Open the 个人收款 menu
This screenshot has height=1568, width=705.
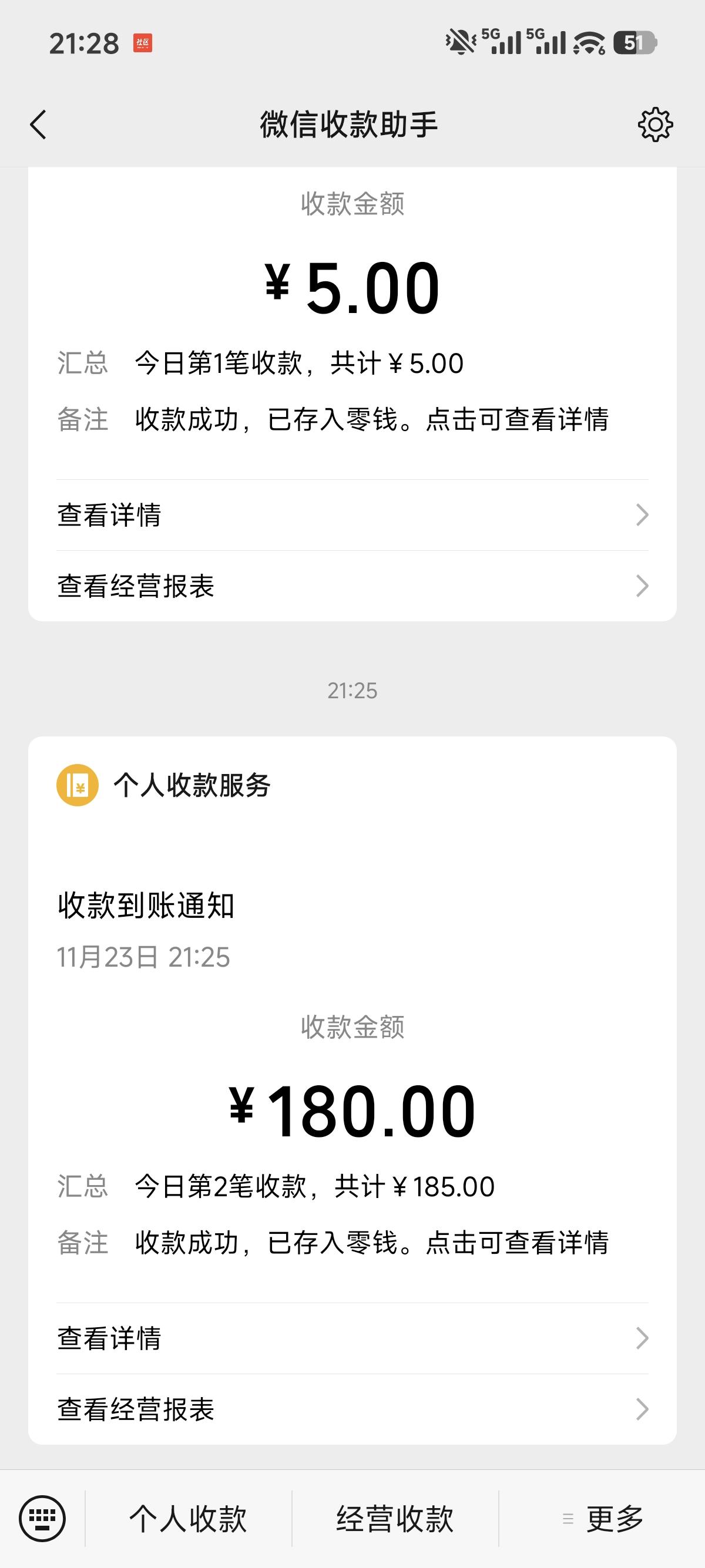188,1518
